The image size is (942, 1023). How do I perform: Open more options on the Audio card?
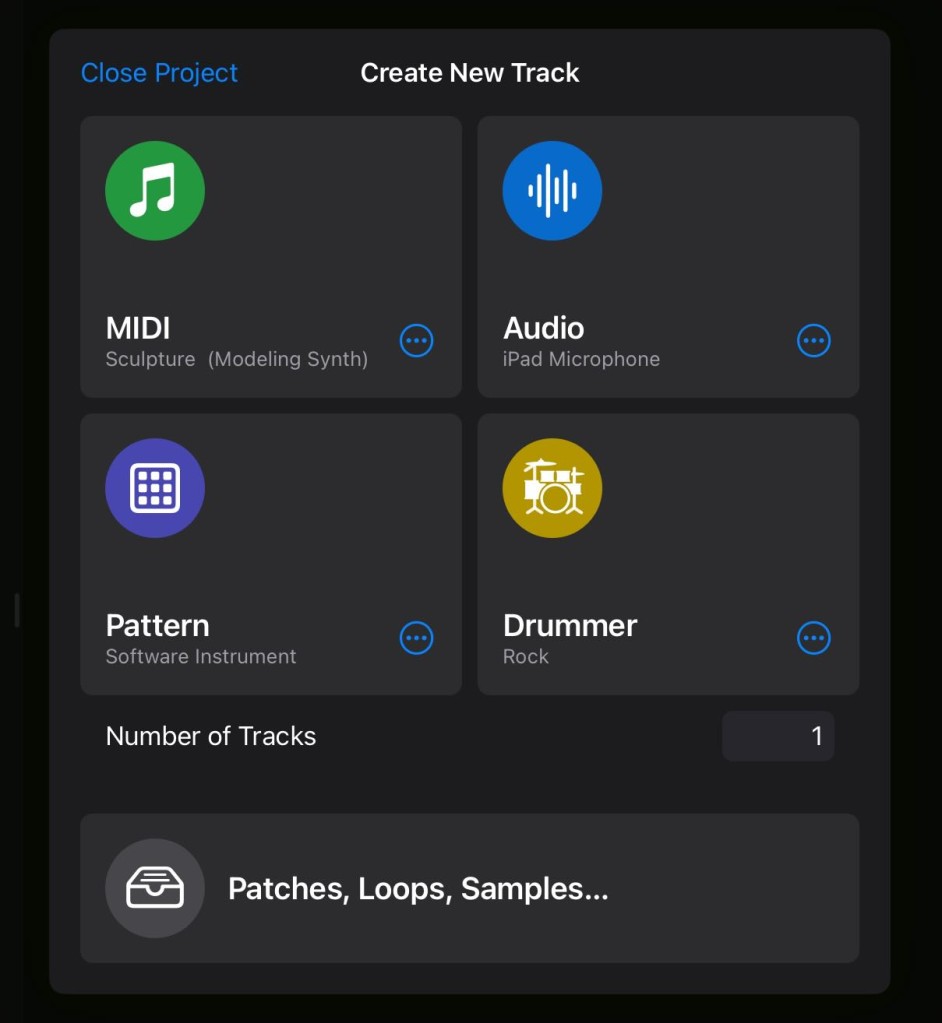click(813, 341)
